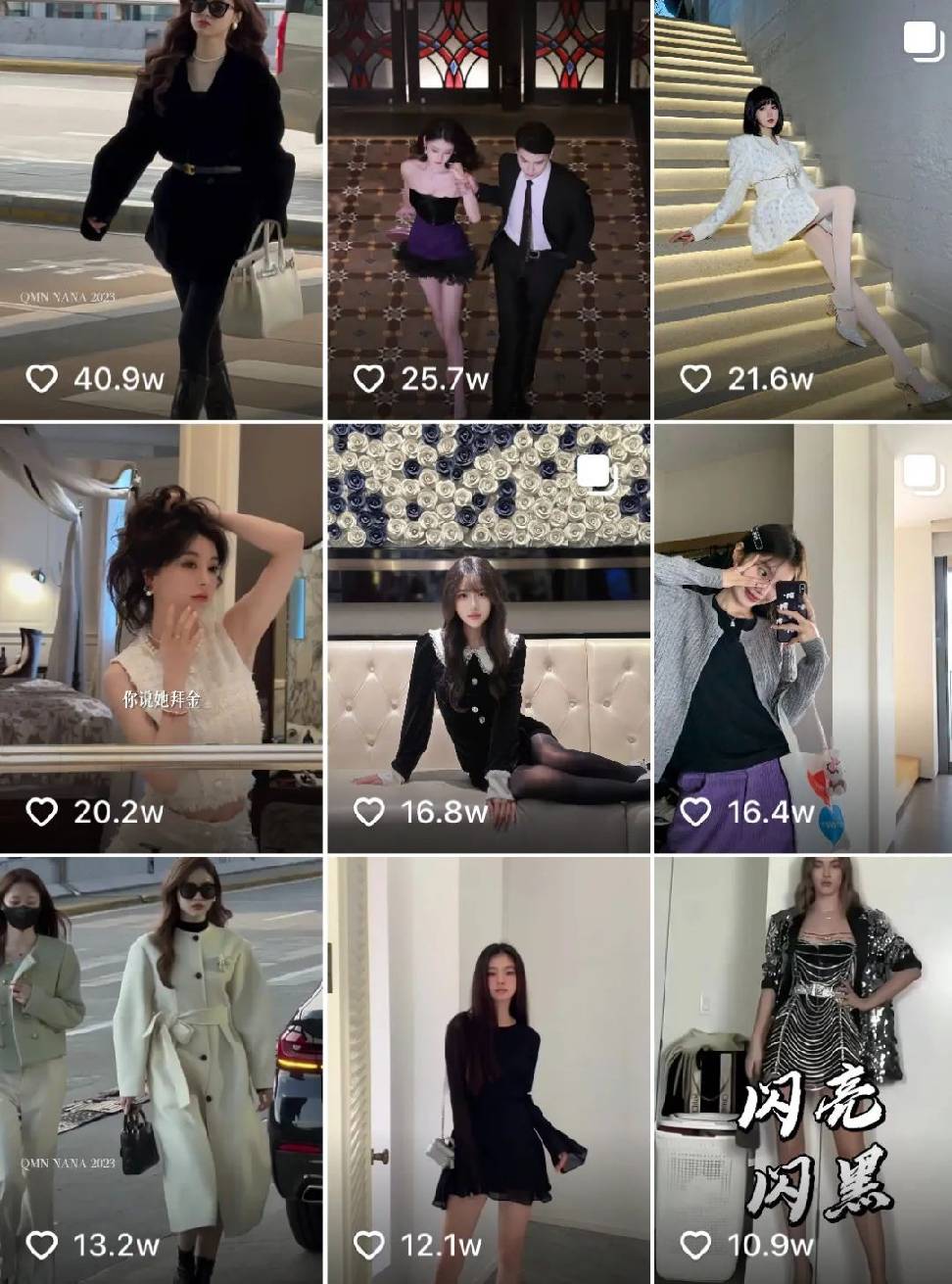The width and height of the screenshot is (952, 1284).
Task: Open the white coat video with 13.2w likes
Action: pos(161,1070)
